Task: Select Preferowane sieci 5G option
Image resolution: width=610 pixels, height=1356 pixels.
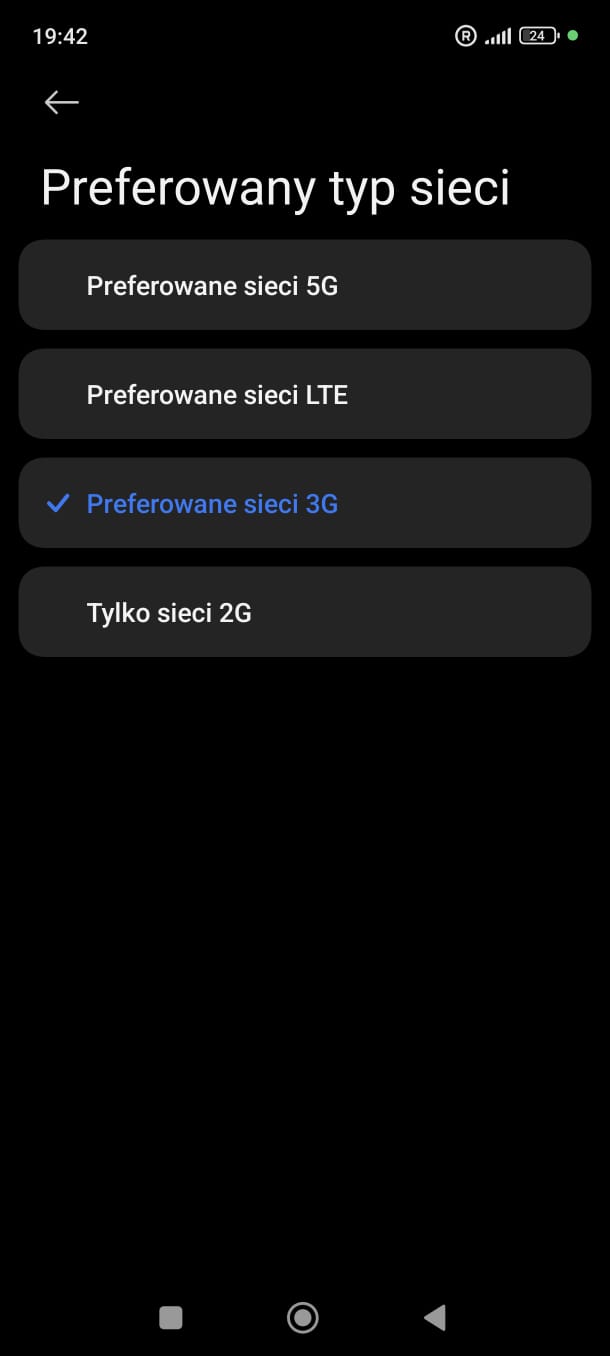Action: coord(304,285)
